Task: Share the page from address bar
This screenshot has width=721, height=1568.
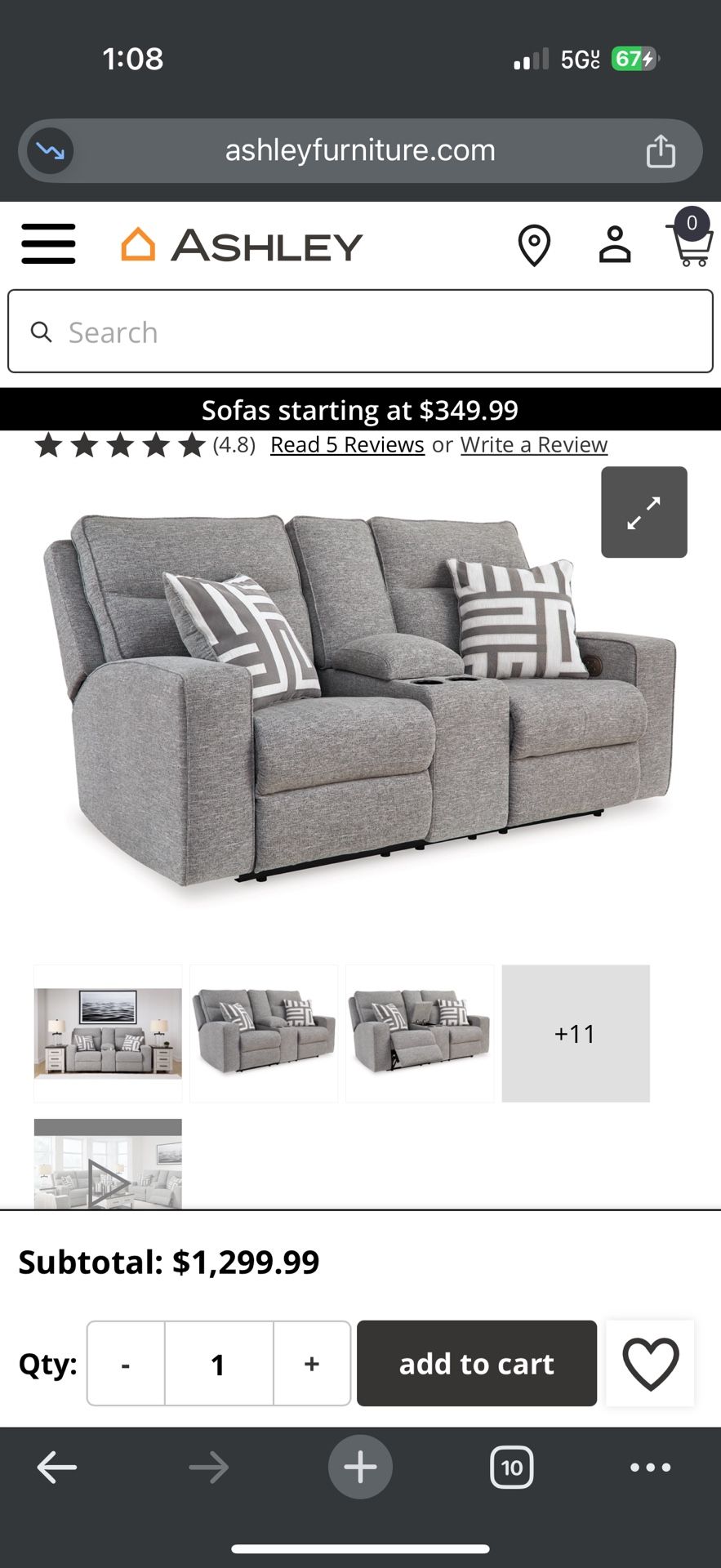Action: pyautogui.click(x=661, y=151)
